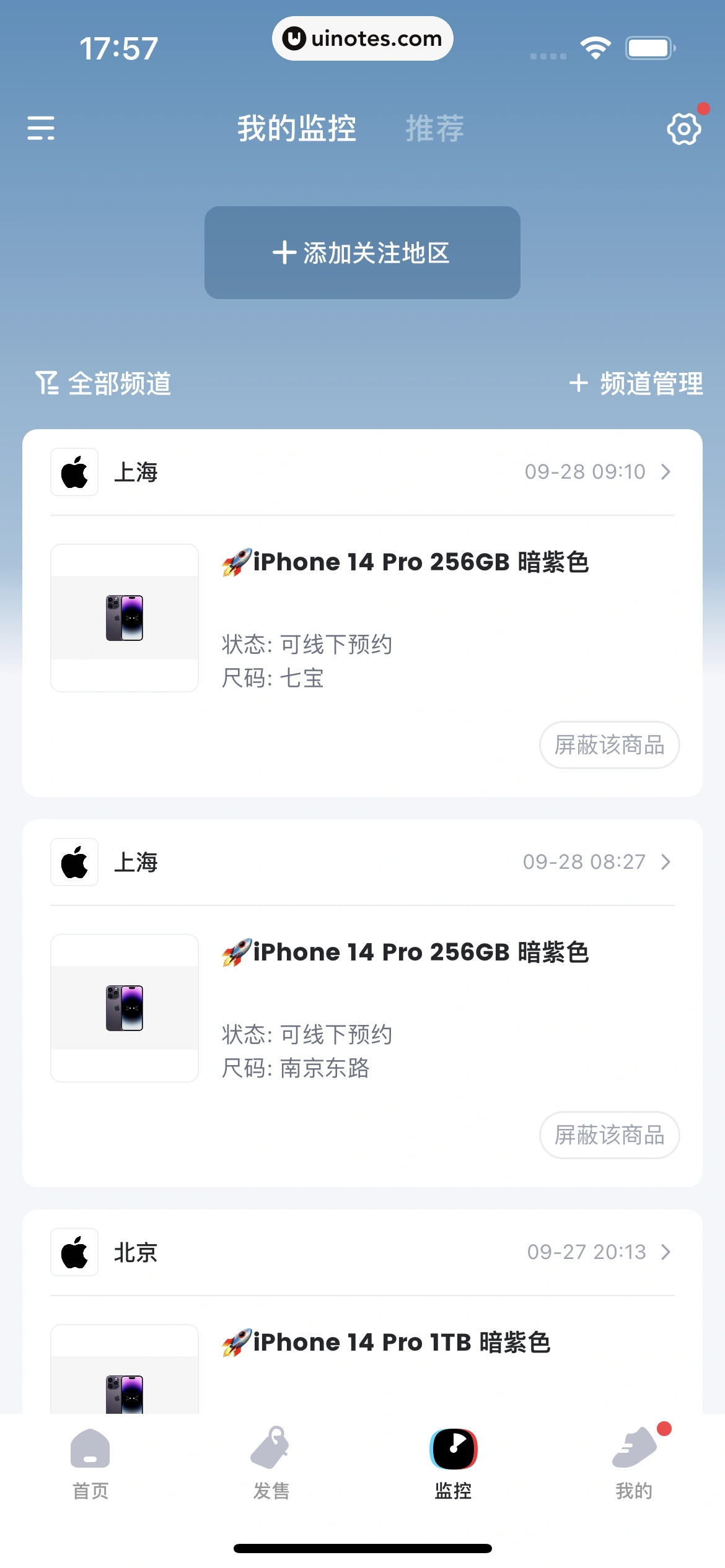This screenshot has width=725, height=1568.
Task: Open the iPhone 14 Pro 1TB 暗紫色 item
Action: pos(402,1342)
